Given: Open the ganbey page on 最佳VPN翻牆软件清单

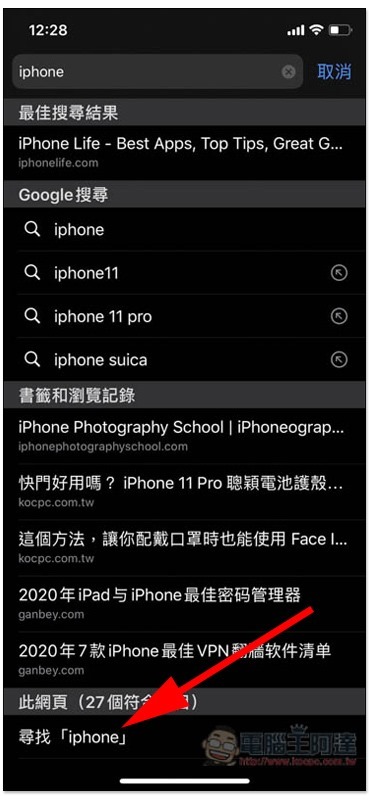Looking at the screenshot, I should click(184, 659).
